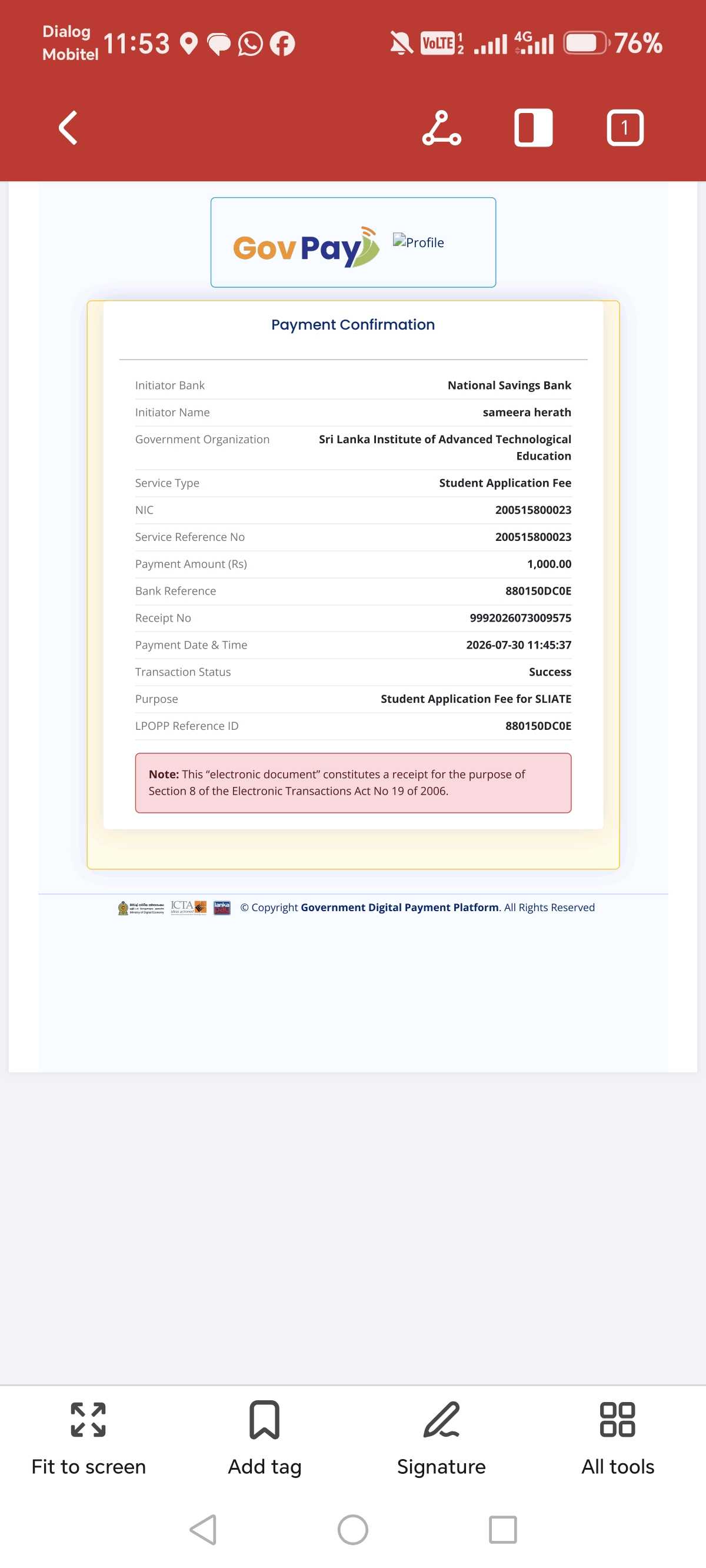
Task: Open the Signature tool
Action: 441,1439
